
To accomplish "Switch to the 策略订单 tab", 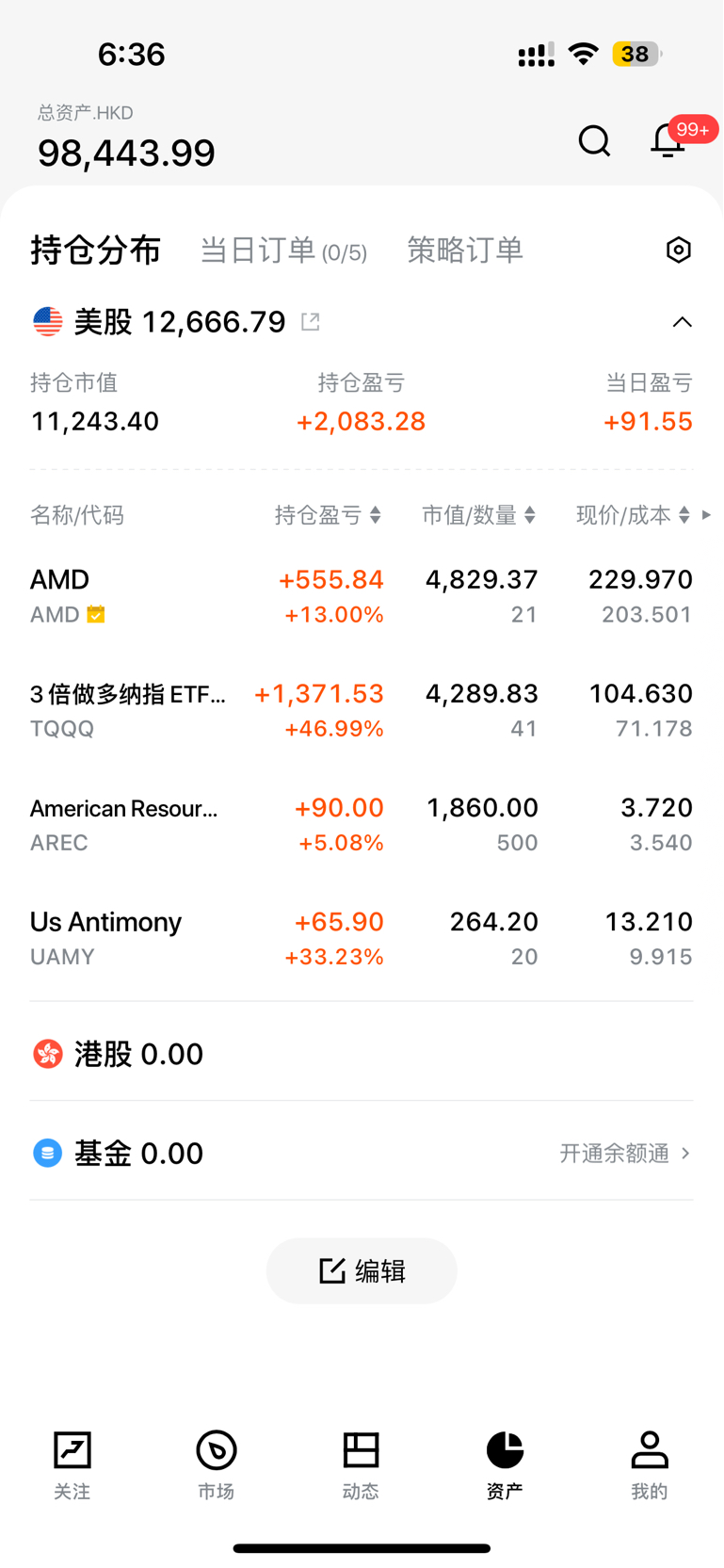I will click(464, 251).
